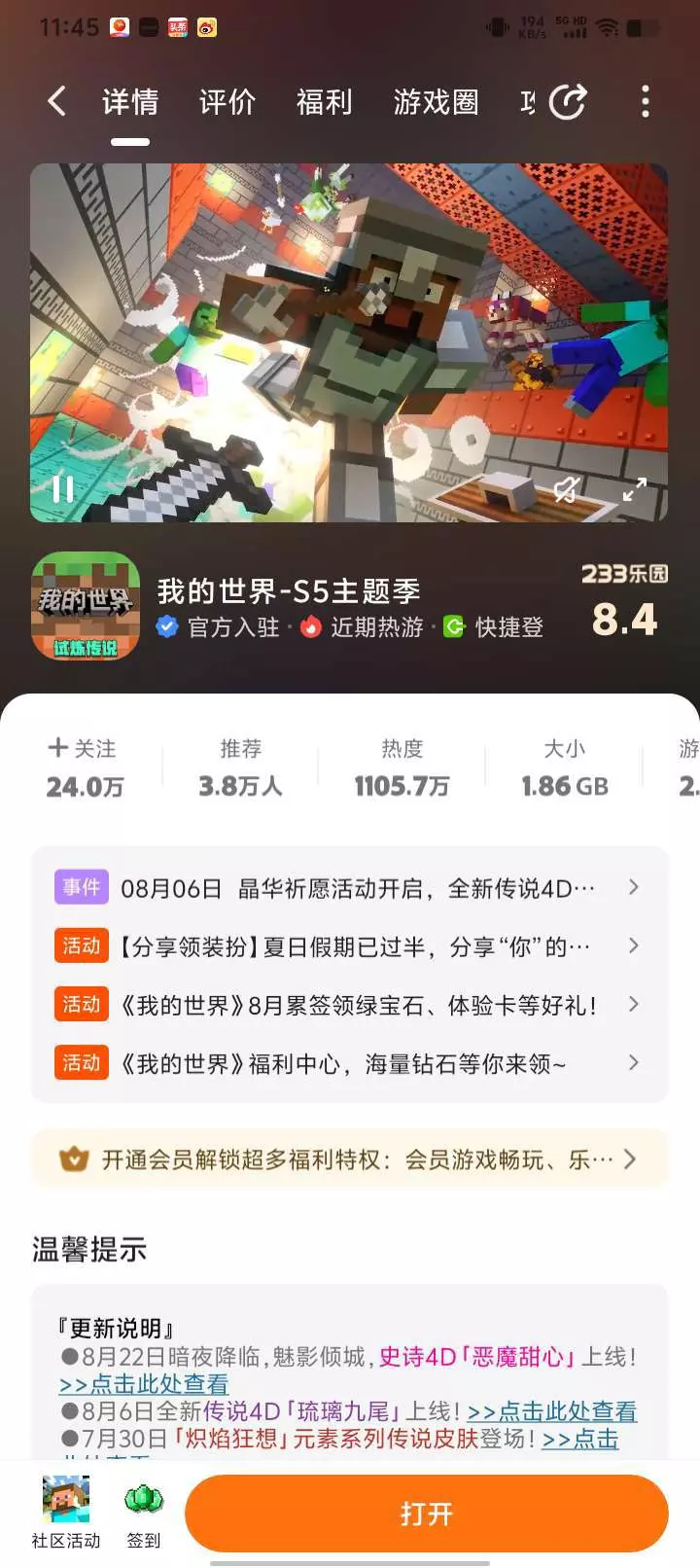
Task: Open the 分享领装扮 activity row
Action: (x=350, y=945)
